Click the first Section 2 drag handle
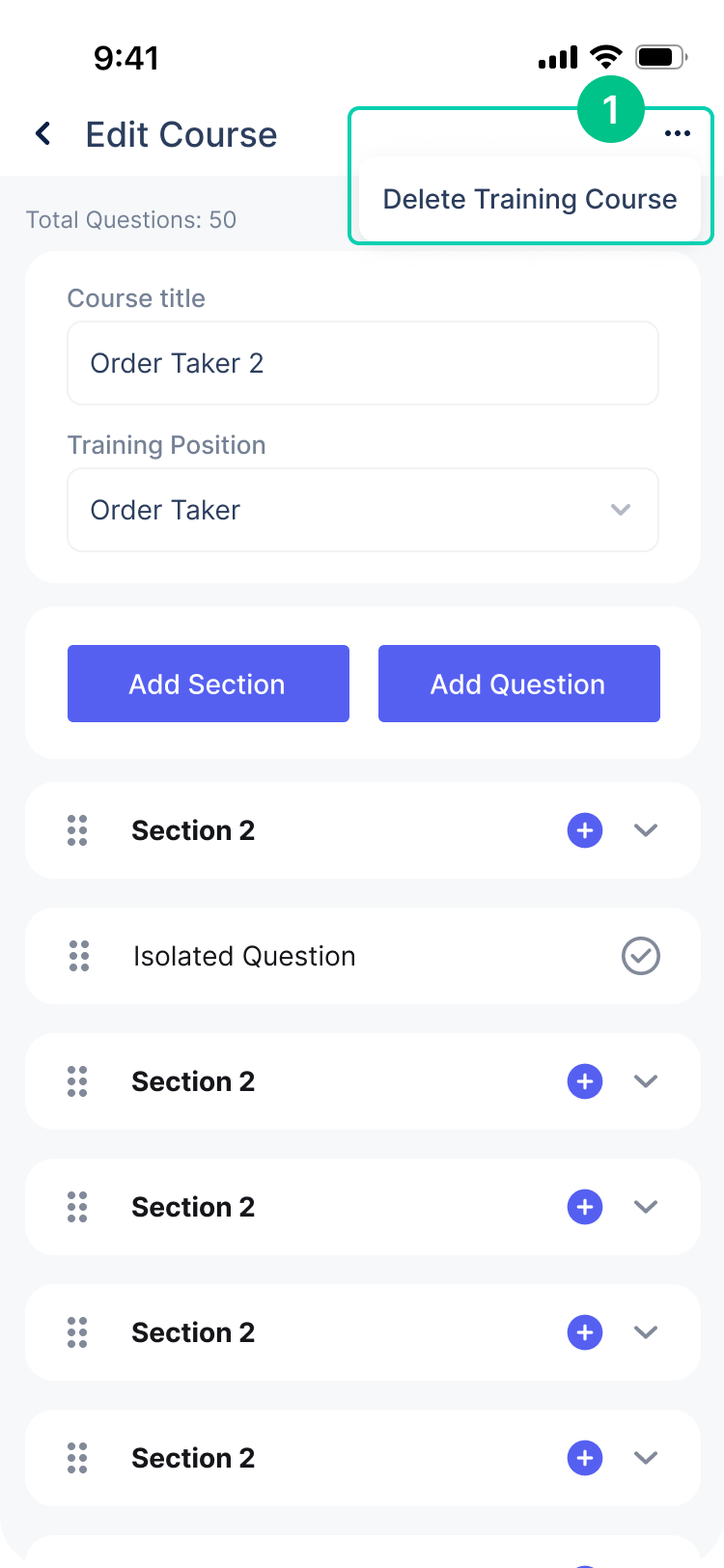Viewport: 724px width, 1568px height. (x=77, y=830)
